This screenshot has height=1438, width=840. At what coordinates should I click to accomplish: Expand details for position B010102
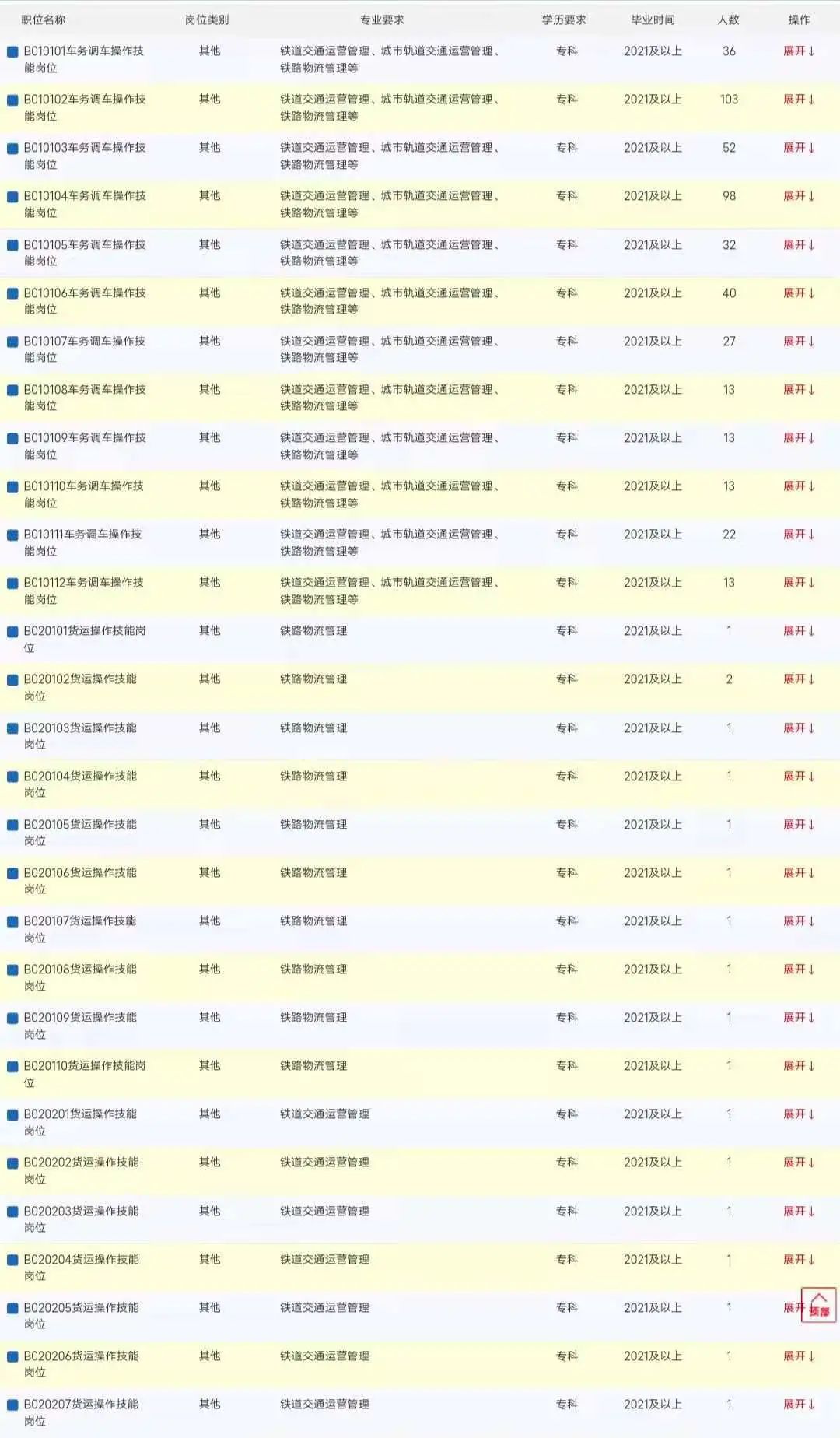[x=799, y=100]
